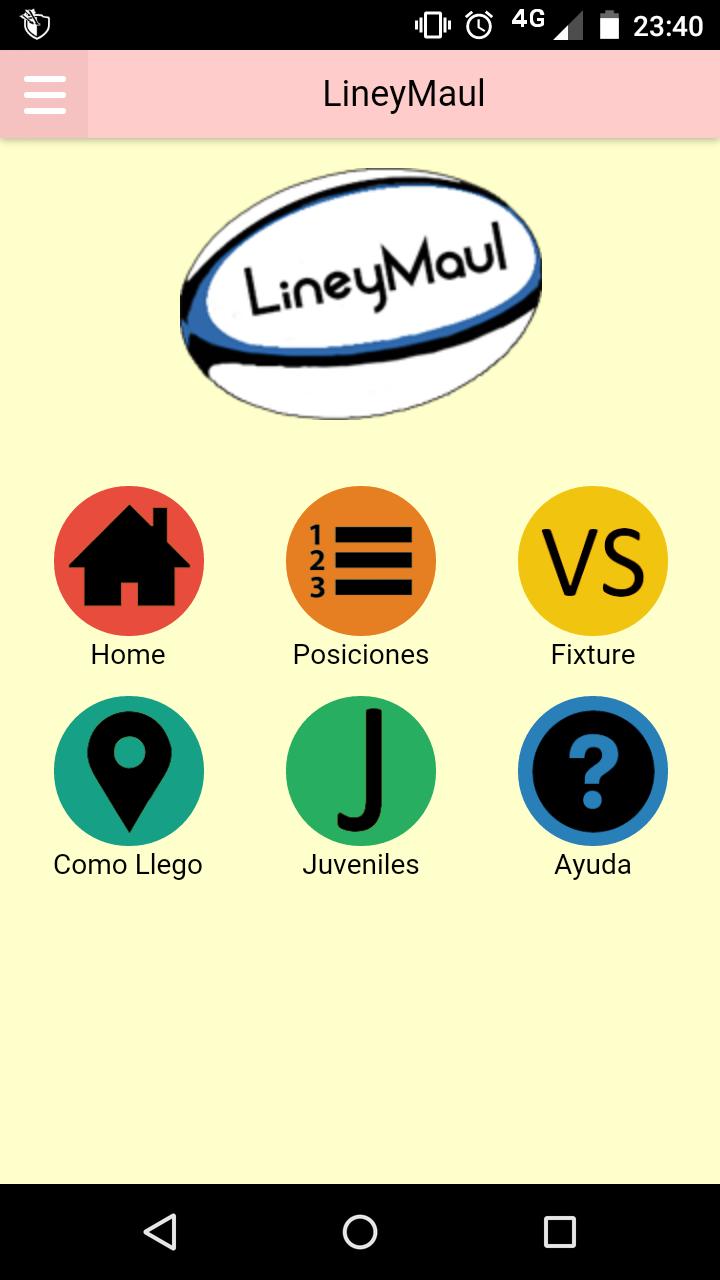This screenshot has height=1280, width=720.
Task: Open the hamburger navigation menu
Action: click(x=43, y=93)
